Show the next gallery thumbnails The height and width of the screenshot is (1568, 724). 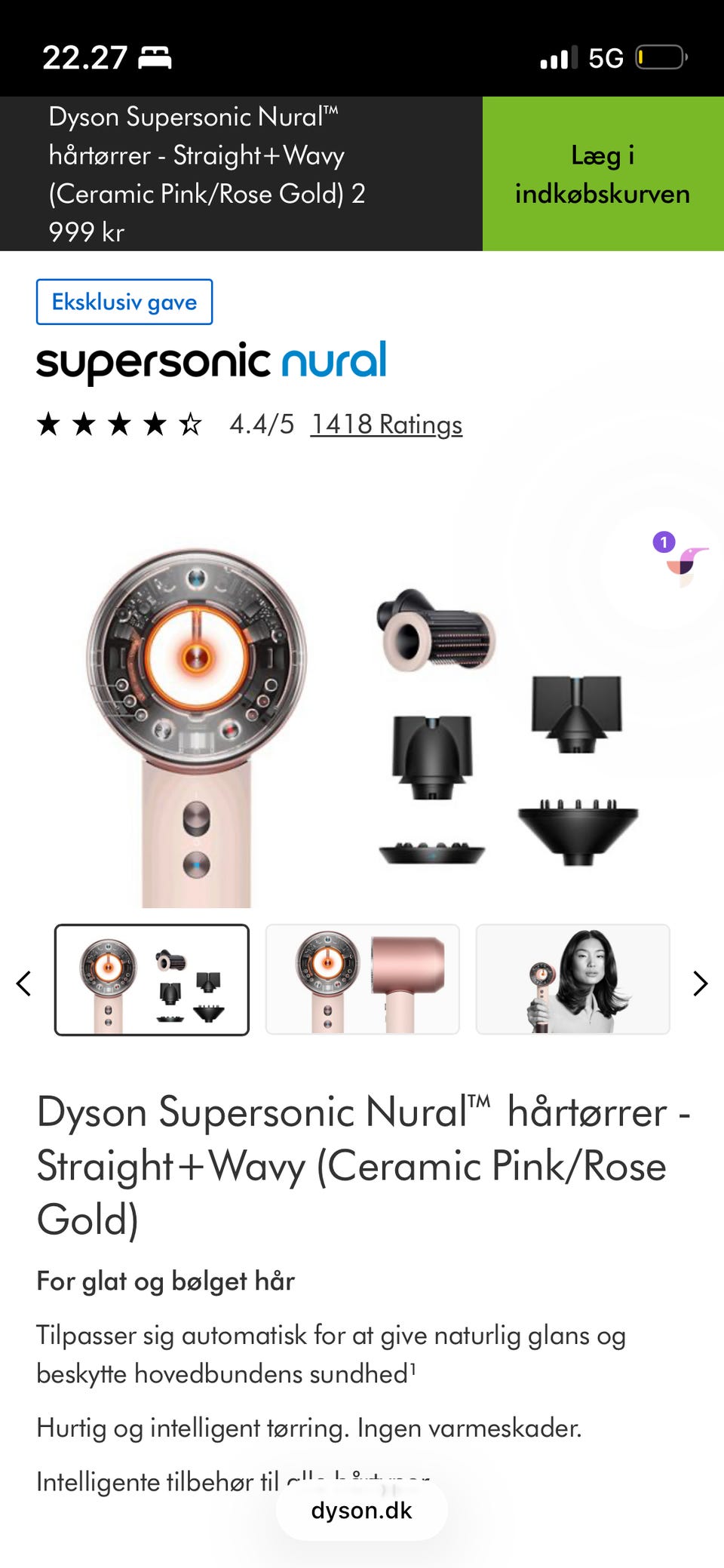click(701, 983)
